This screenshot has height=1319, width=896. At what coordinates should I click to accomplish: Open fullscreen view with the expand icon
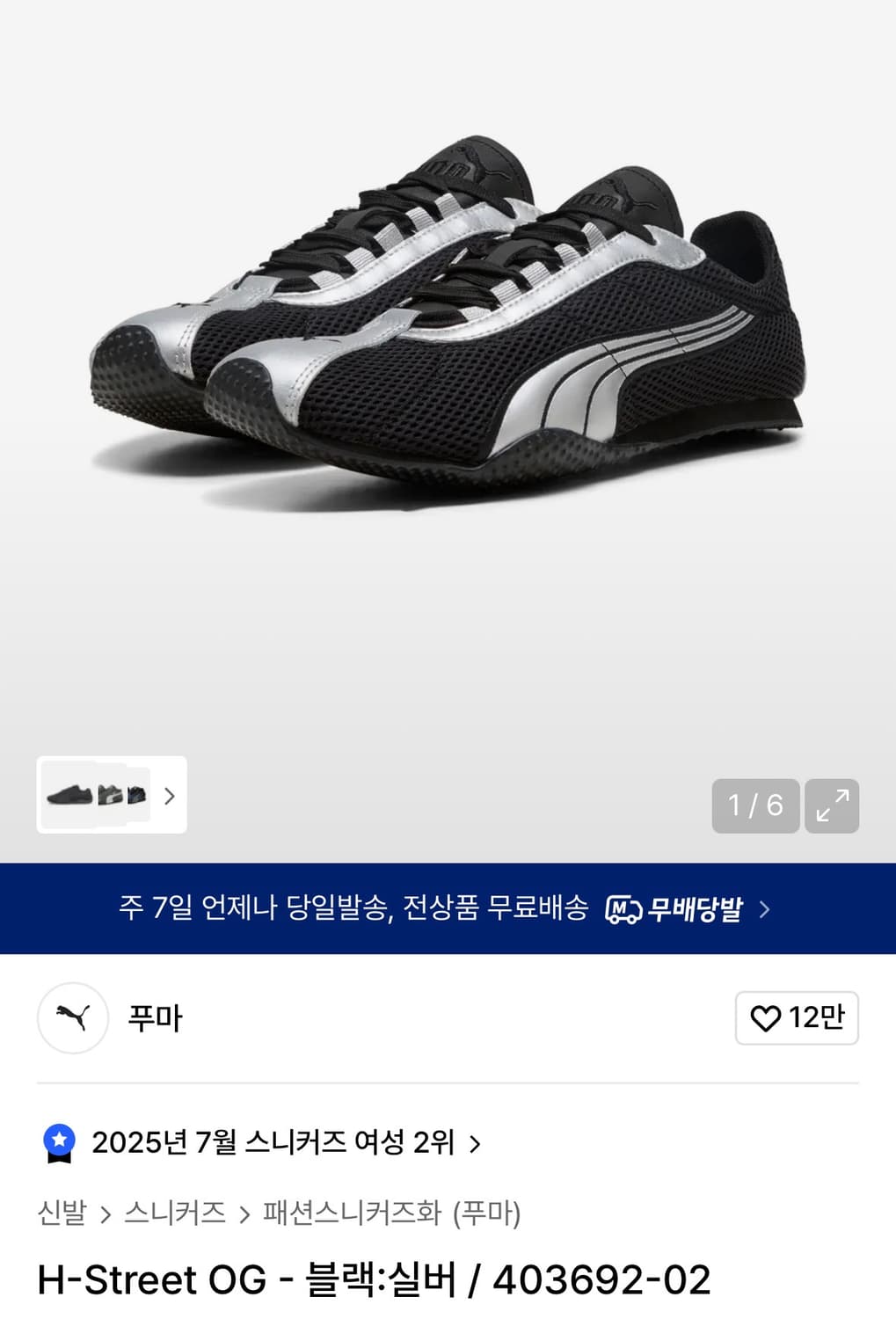(x=831, y=806)
